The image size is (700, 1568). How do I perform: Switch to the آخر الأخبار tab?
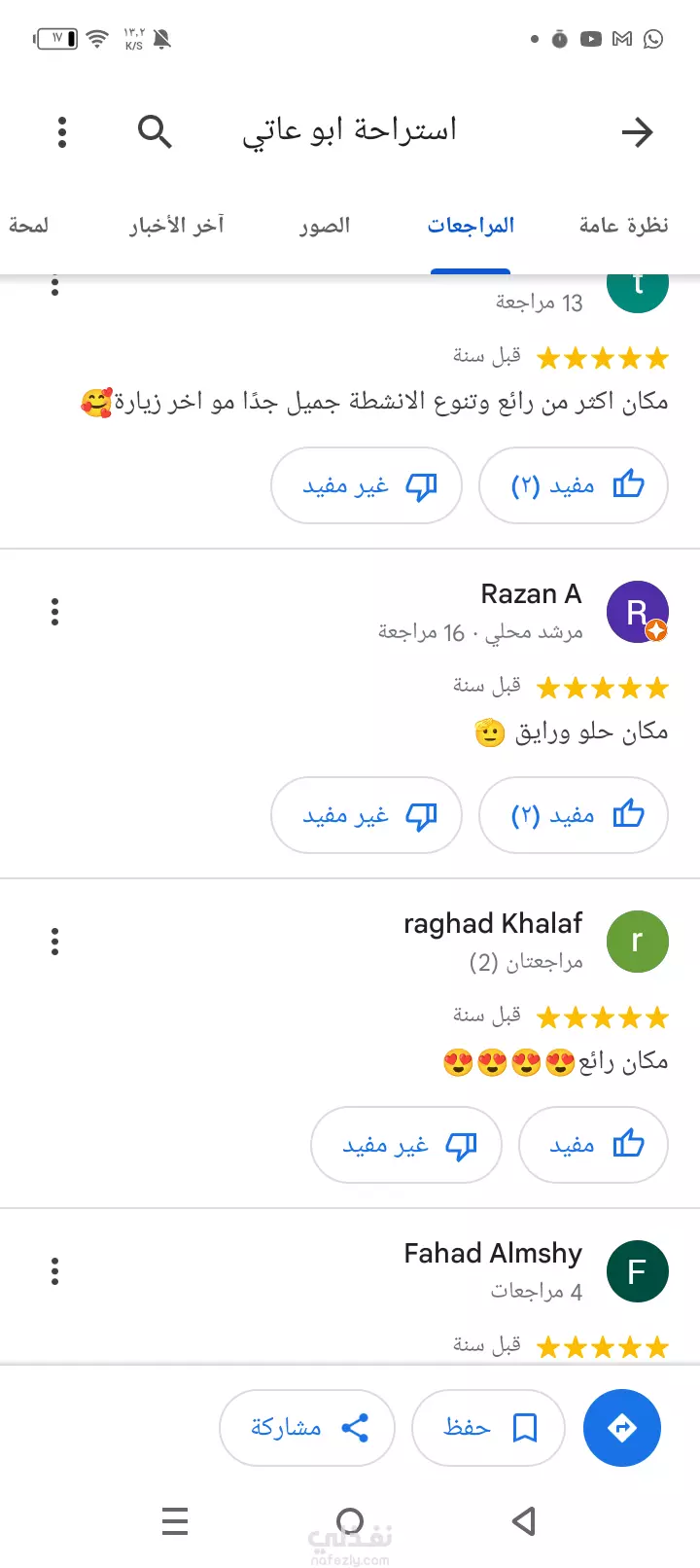coord(177,226)
